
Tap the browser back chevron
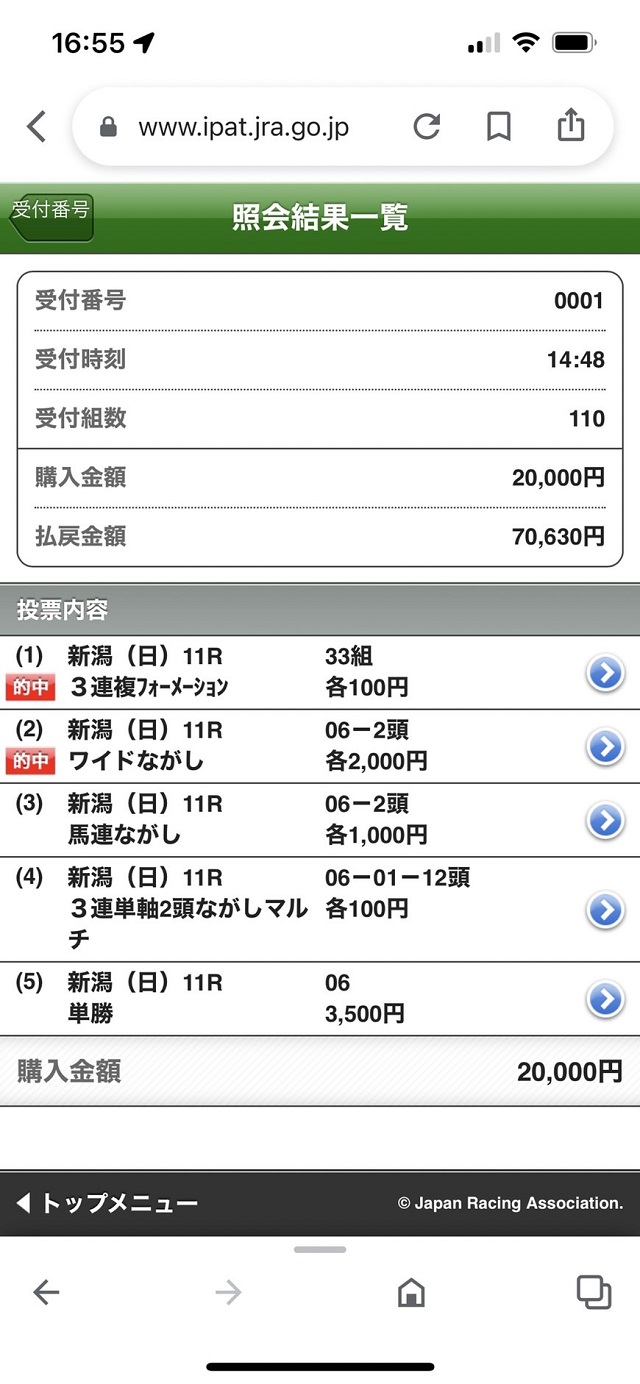37,127
